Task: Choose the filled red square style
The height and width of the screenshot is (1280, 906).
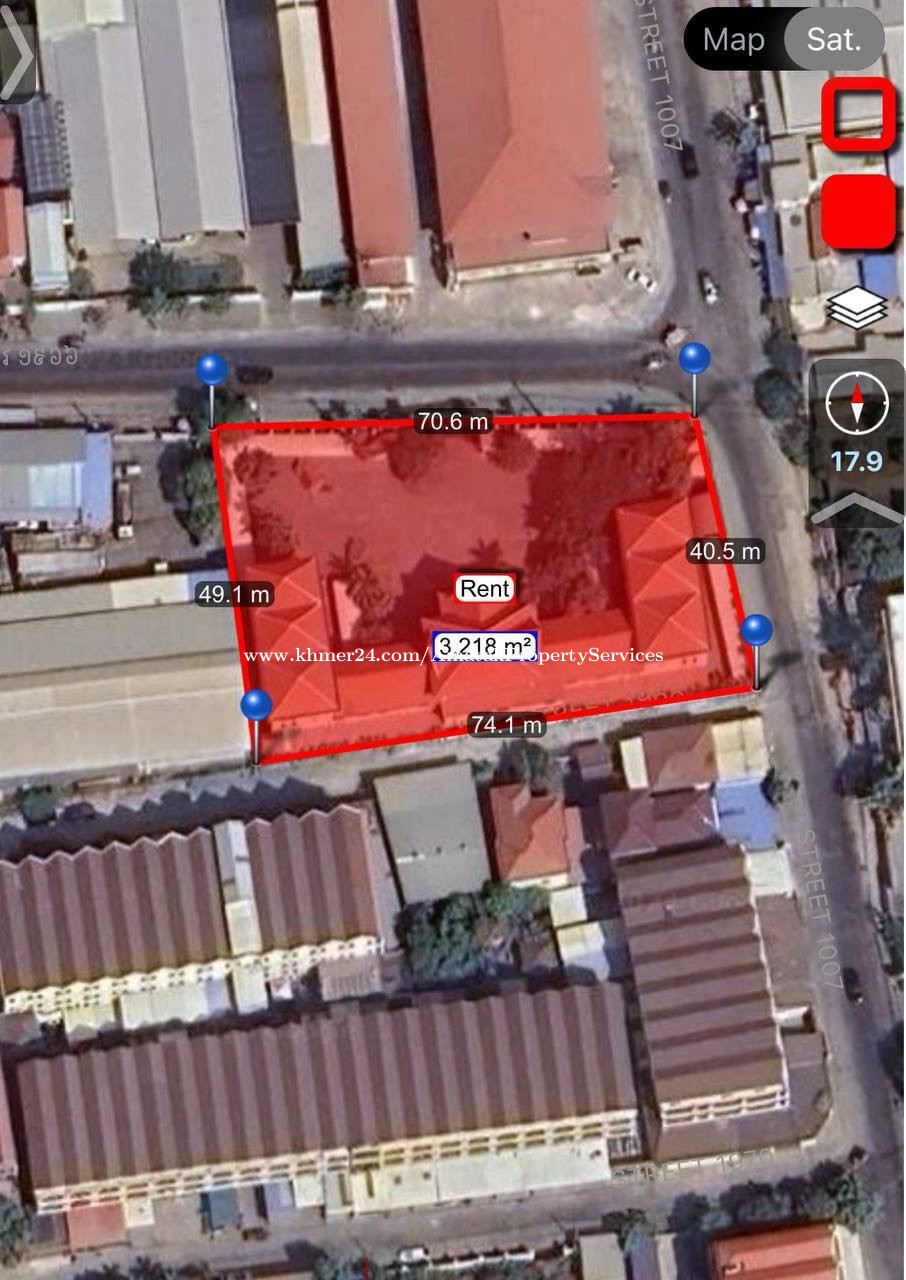Action: pos(857,211)
